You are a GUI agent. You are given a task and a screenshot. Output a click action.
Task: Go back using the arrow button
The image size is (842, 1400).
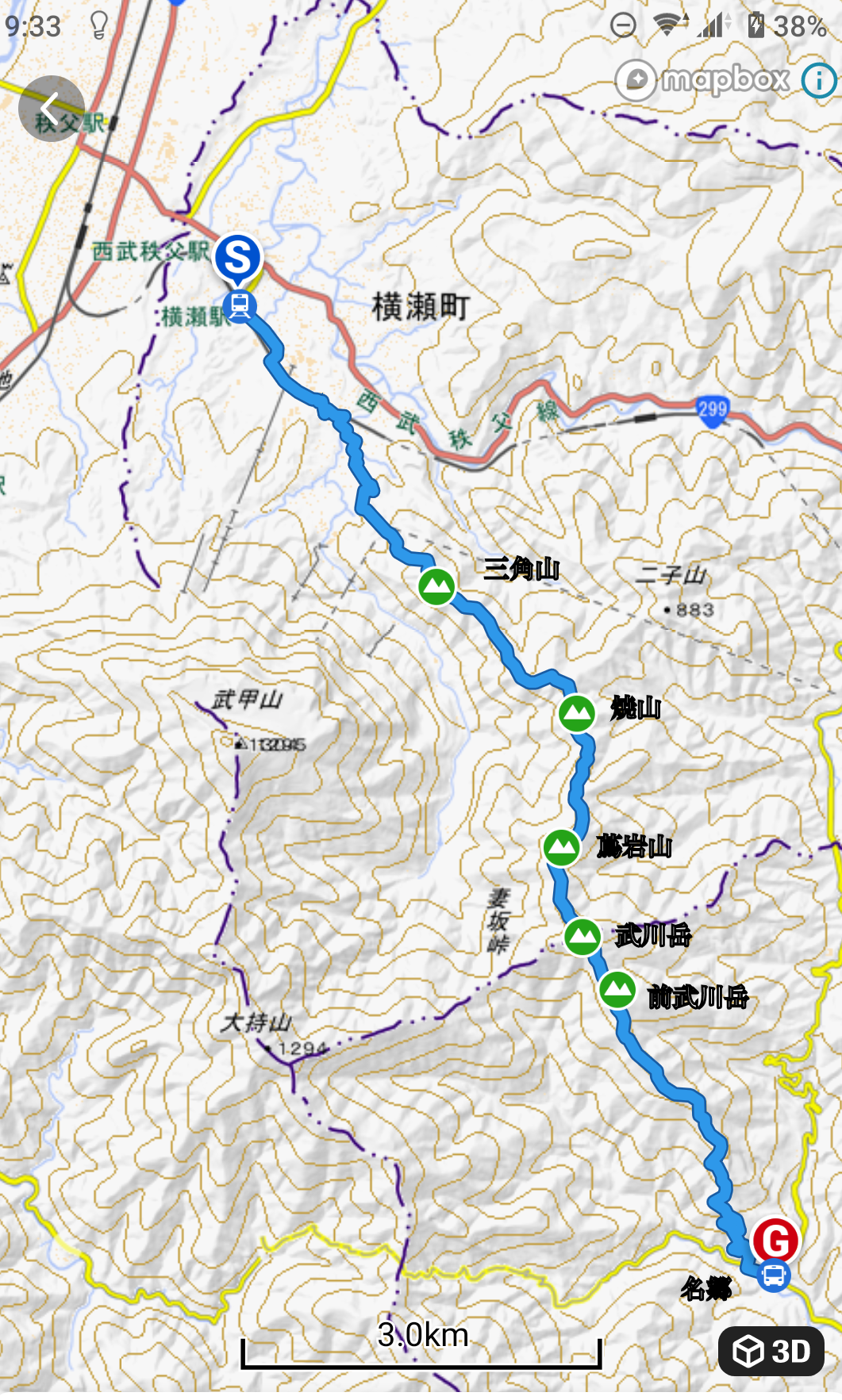(51, 109)
